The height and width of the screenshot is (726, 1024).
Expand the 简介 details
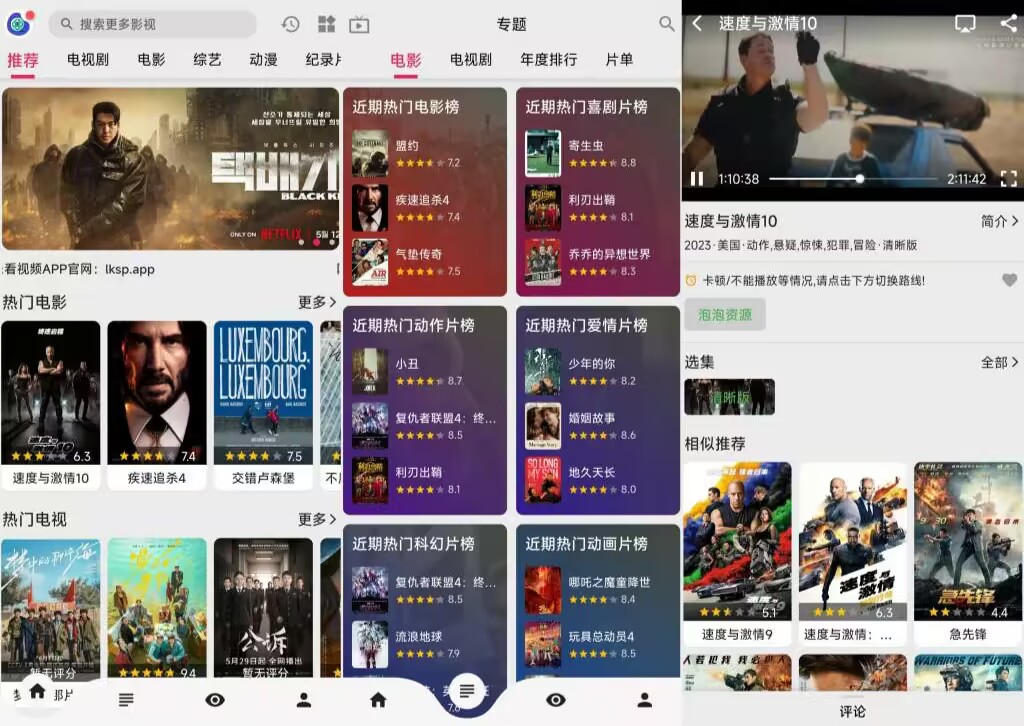[999, 221]
